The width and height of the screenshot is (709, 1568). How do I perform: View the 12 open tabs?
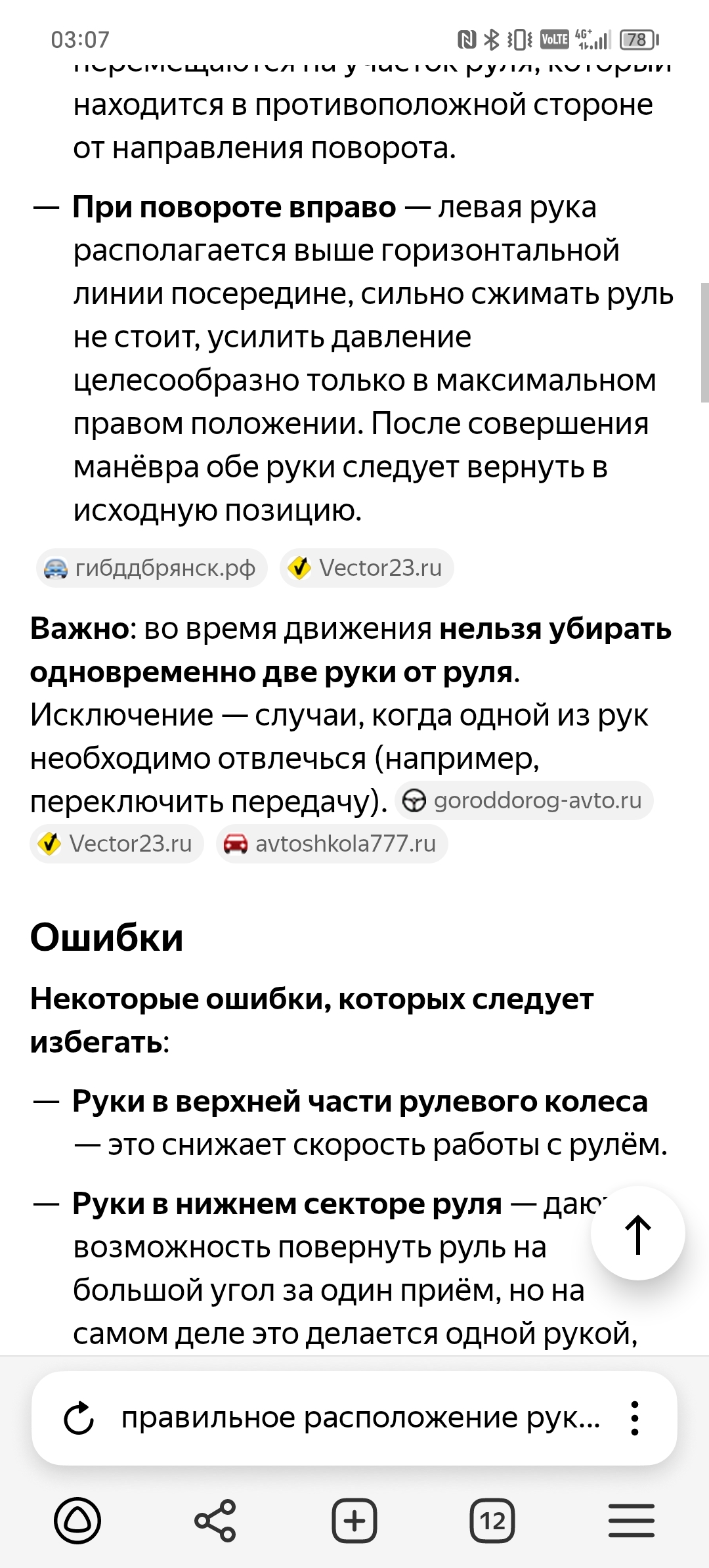493,1521
